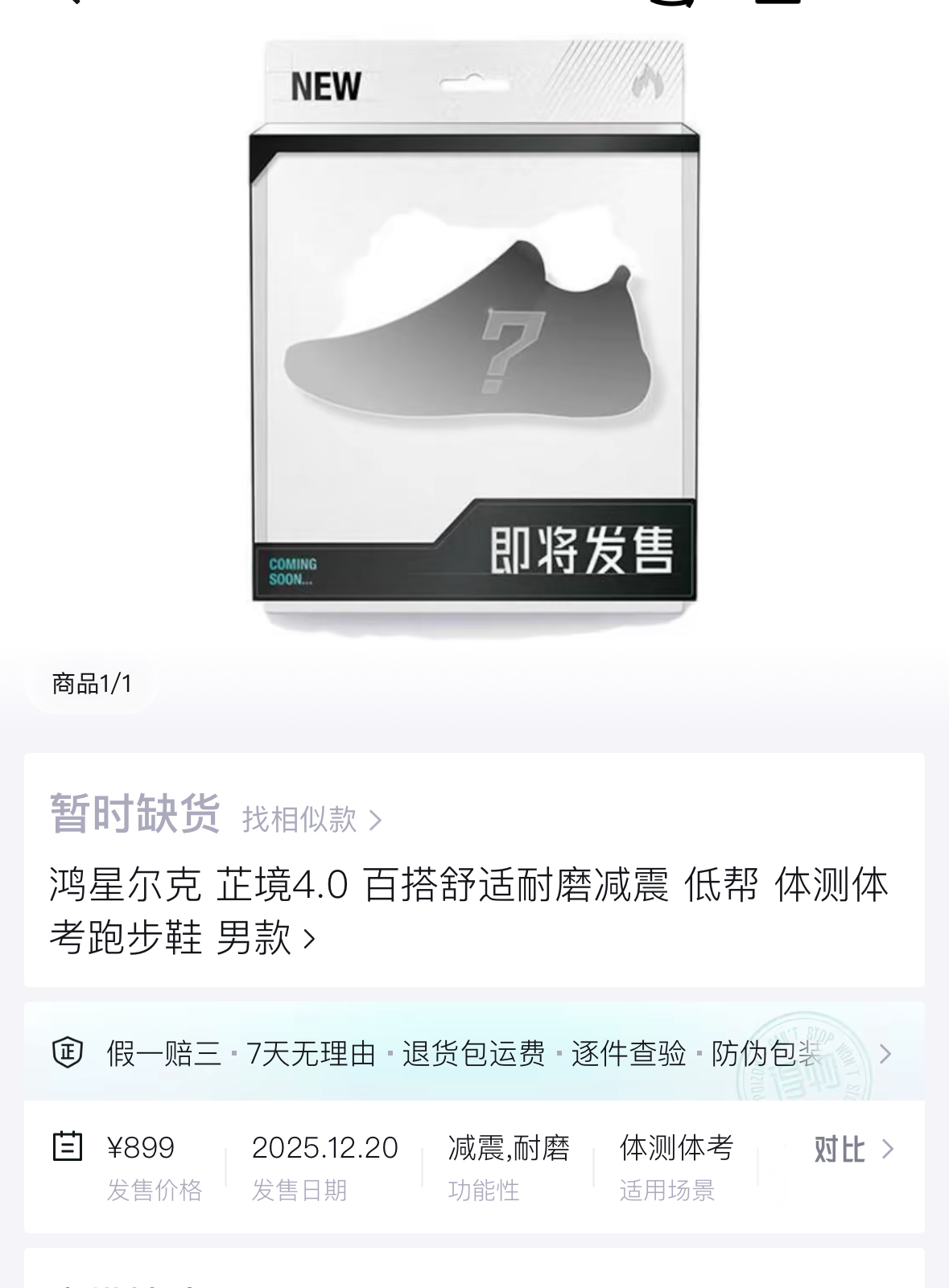
Task: Expand the 假一赔三 service guarantees row
Action: coord(473,1053)
